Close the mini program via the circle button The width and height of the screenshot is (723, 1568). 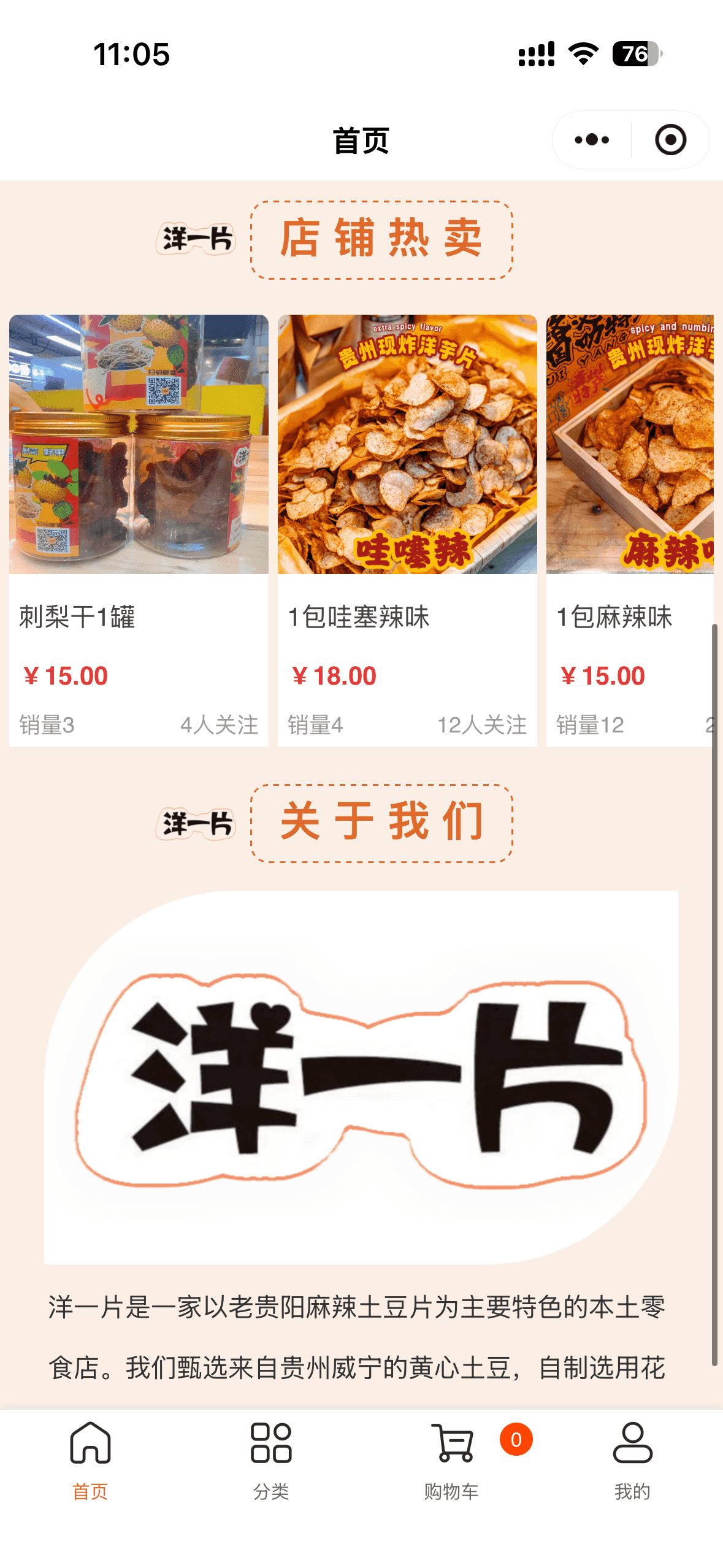pos(670,140)
